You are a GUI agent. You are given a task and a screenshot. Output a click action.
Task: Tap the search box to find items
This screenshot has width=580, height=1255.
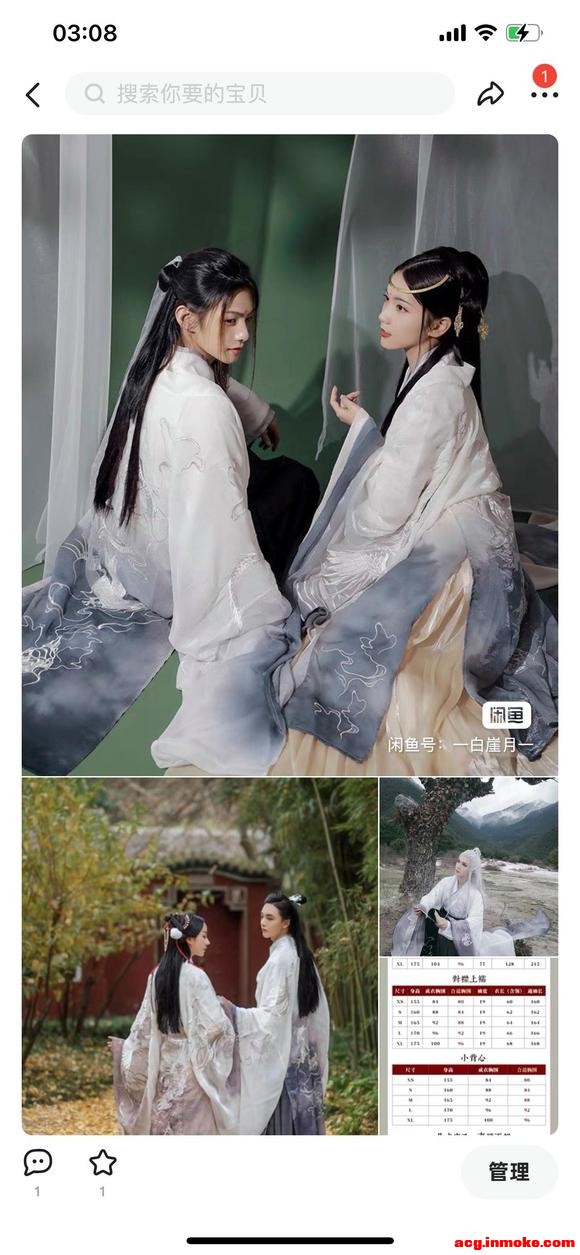point(260,94)
